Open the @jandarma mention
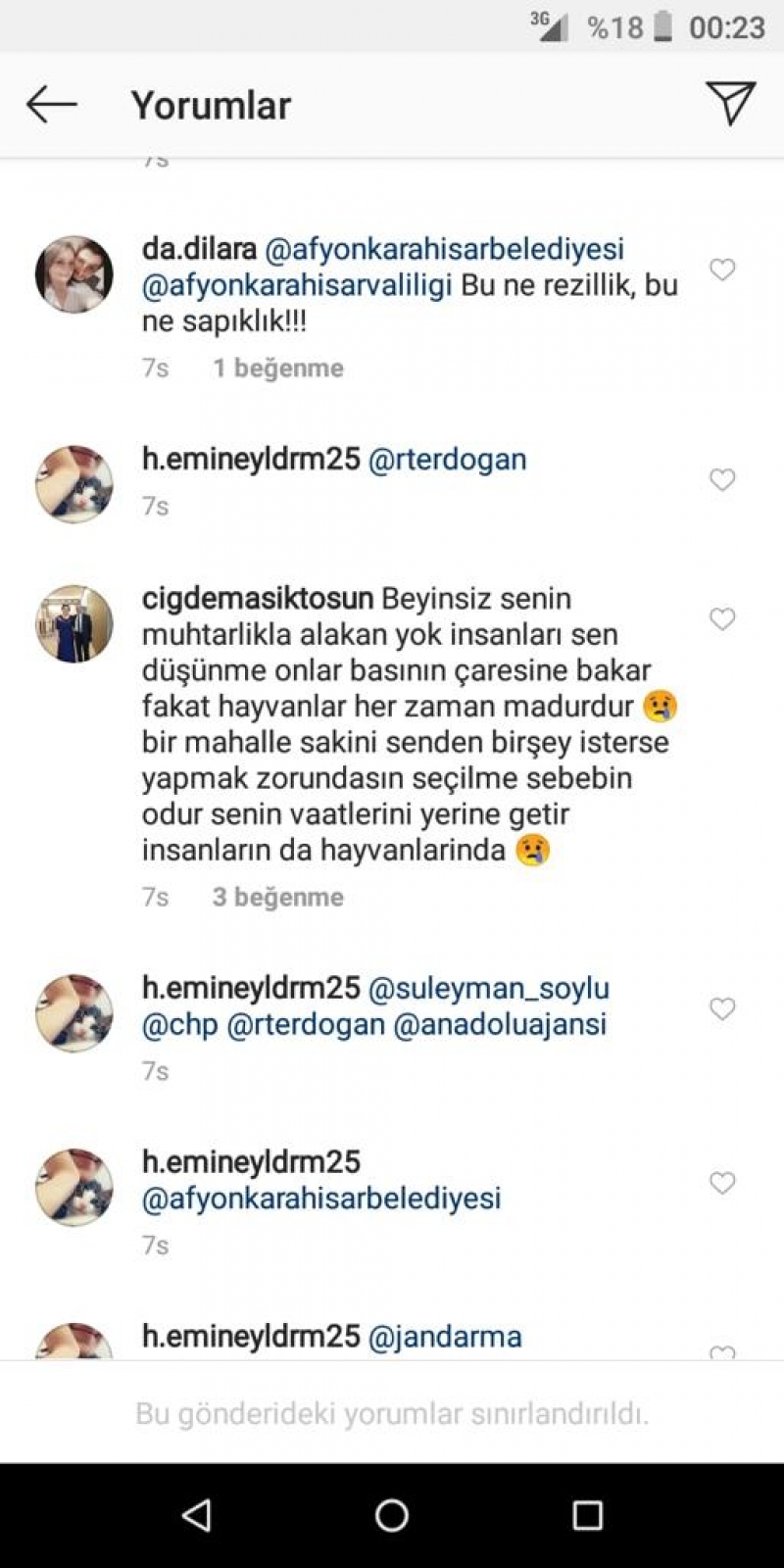The width and height of the screenshot is (784, 1568). coord(445,1336)
